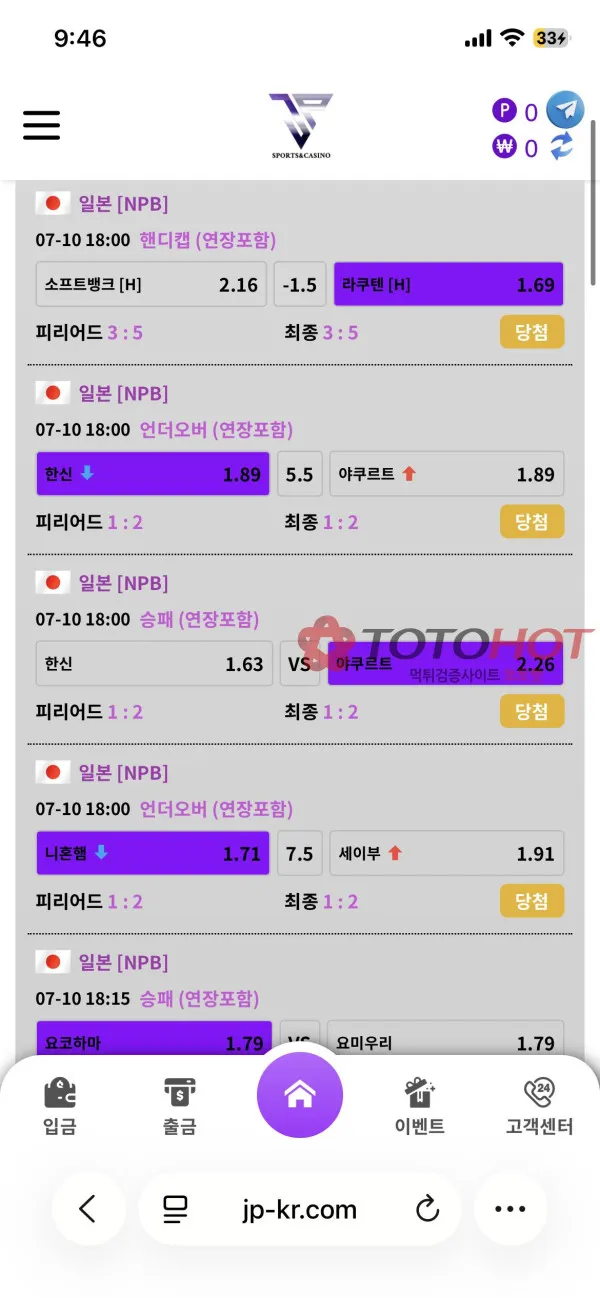Select 세이부 over at odds 1.91

[447, 853]
